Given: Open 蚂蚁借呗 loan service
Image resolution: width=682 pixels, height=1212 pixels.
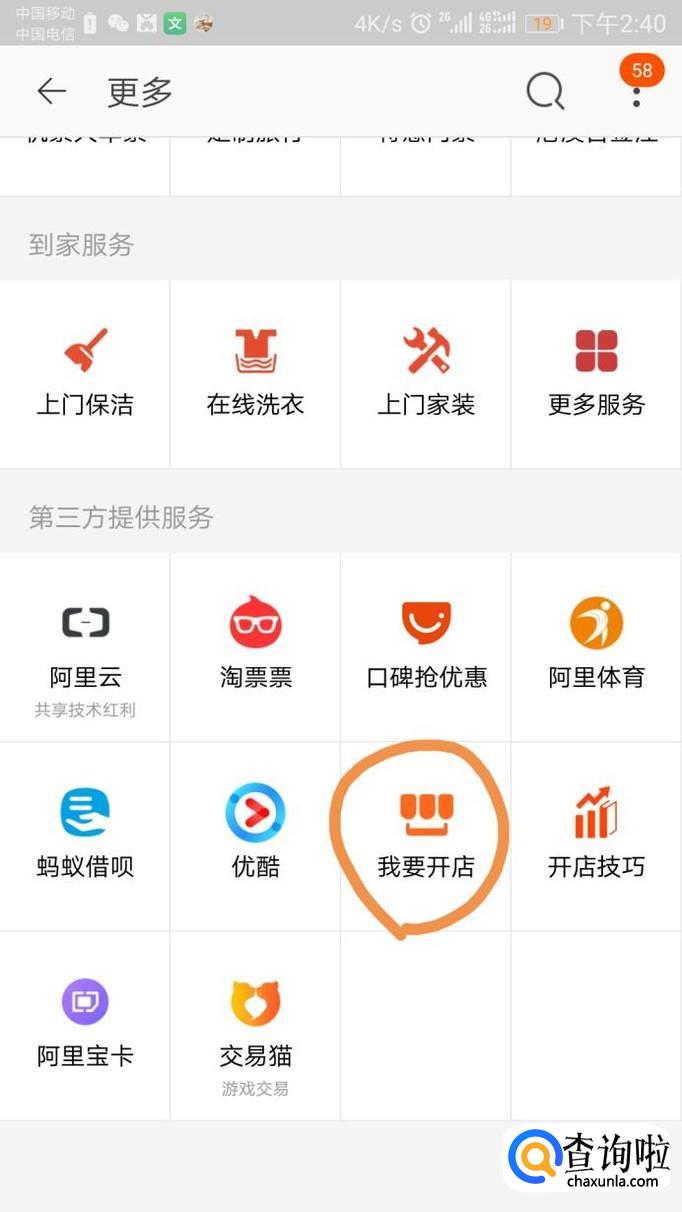Looking at the screenshot, I should [85, 836].
